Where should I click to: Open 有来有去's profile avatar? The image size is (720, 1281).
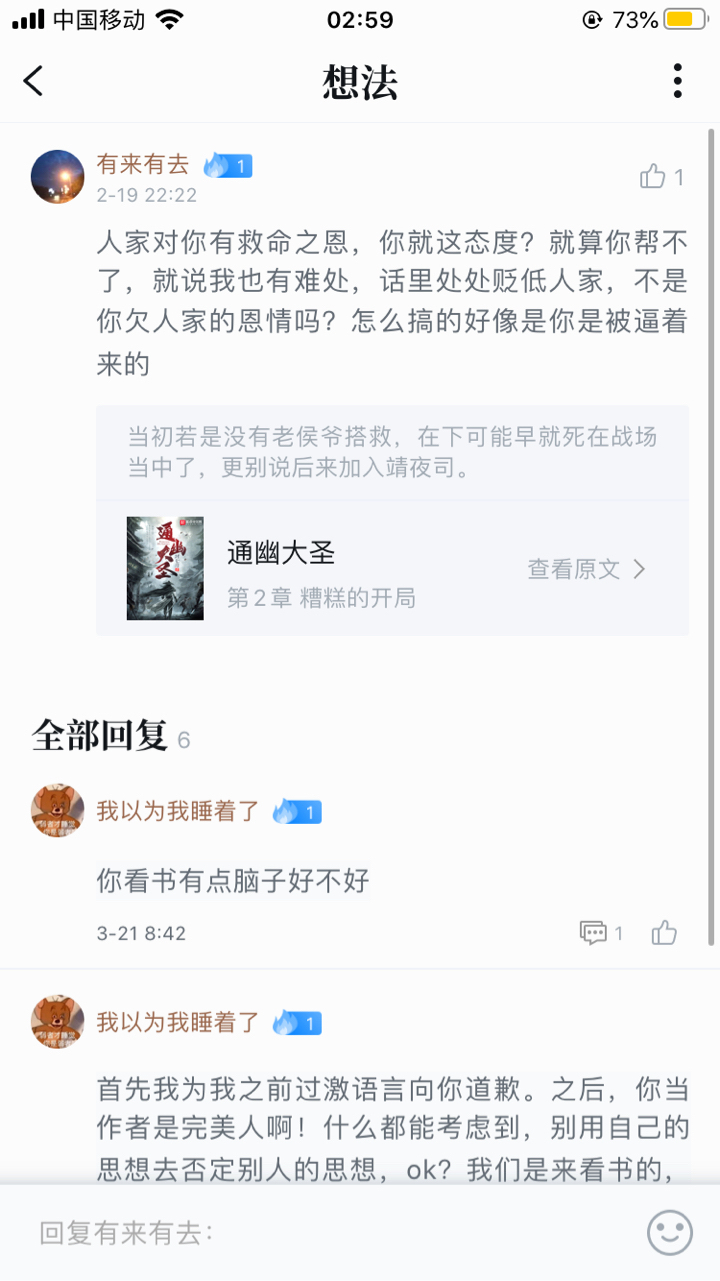[x=58, y=177]
